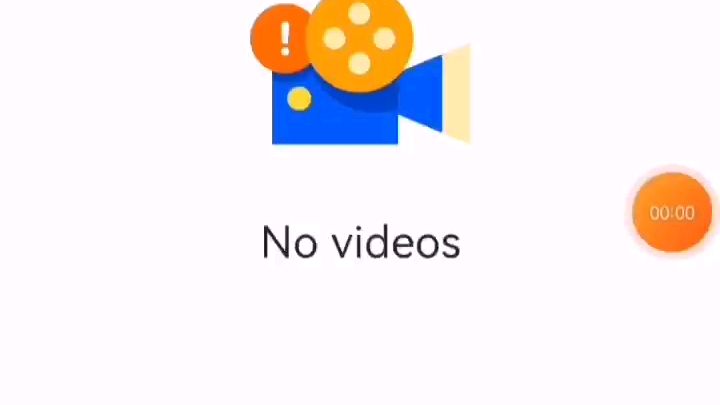Tap the orange floating recorder timer bubble

671,212
